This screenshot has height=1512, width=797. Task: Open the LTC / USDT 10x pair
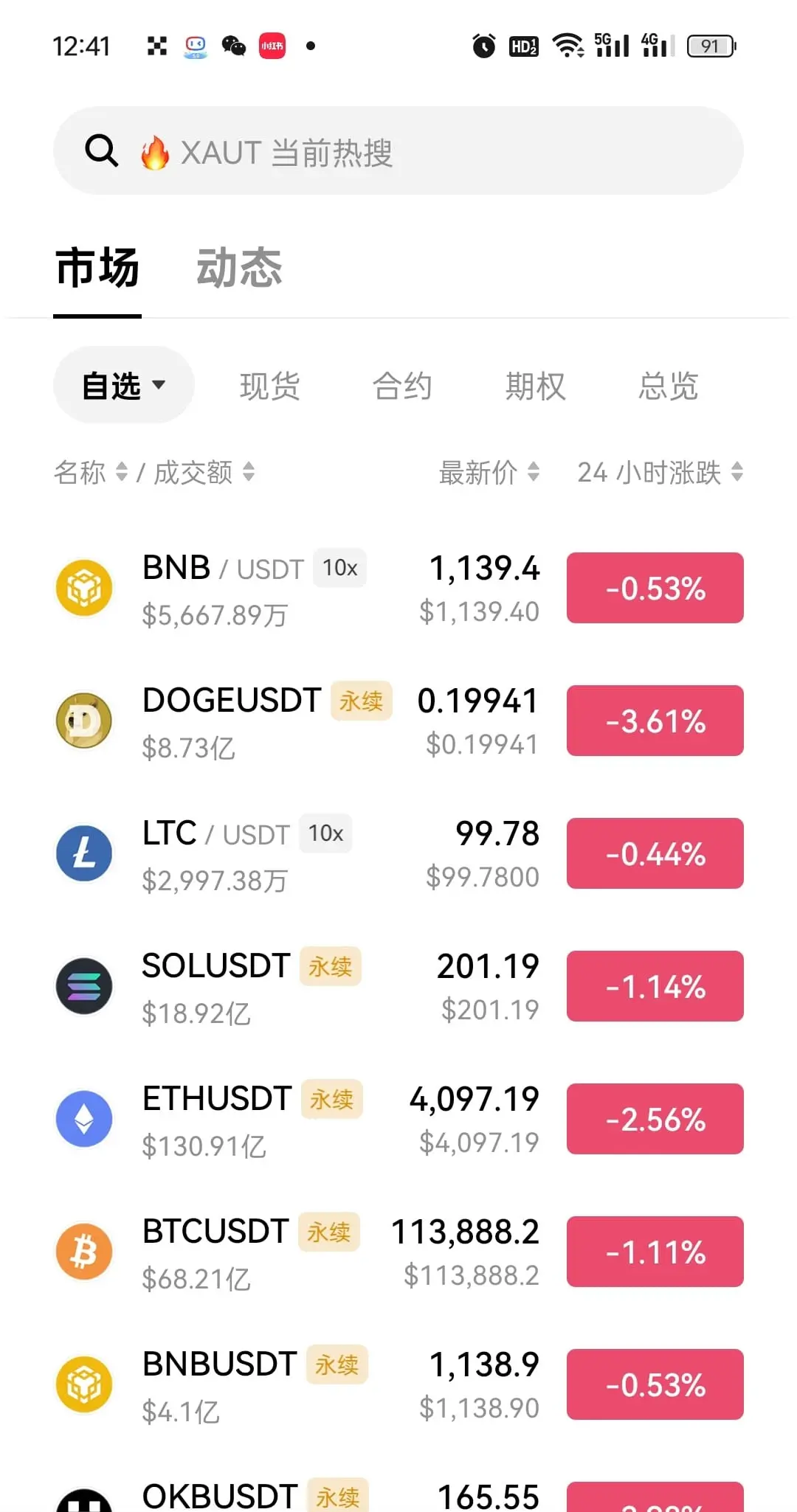[398, 854]
